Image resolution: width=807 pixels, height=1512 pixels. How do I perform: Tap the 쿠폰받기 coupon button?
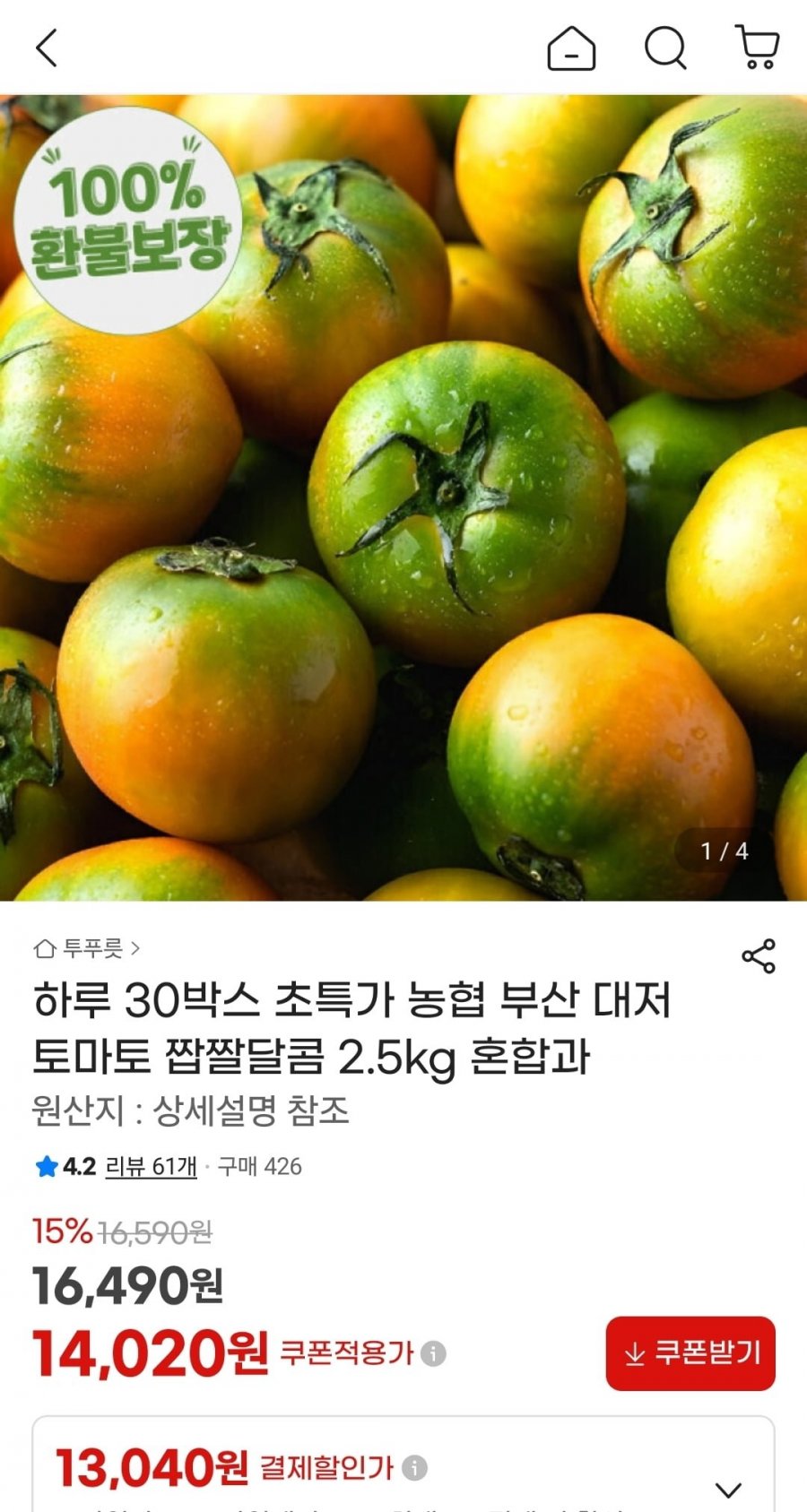pyautogui.click(x=690, y=1353)
